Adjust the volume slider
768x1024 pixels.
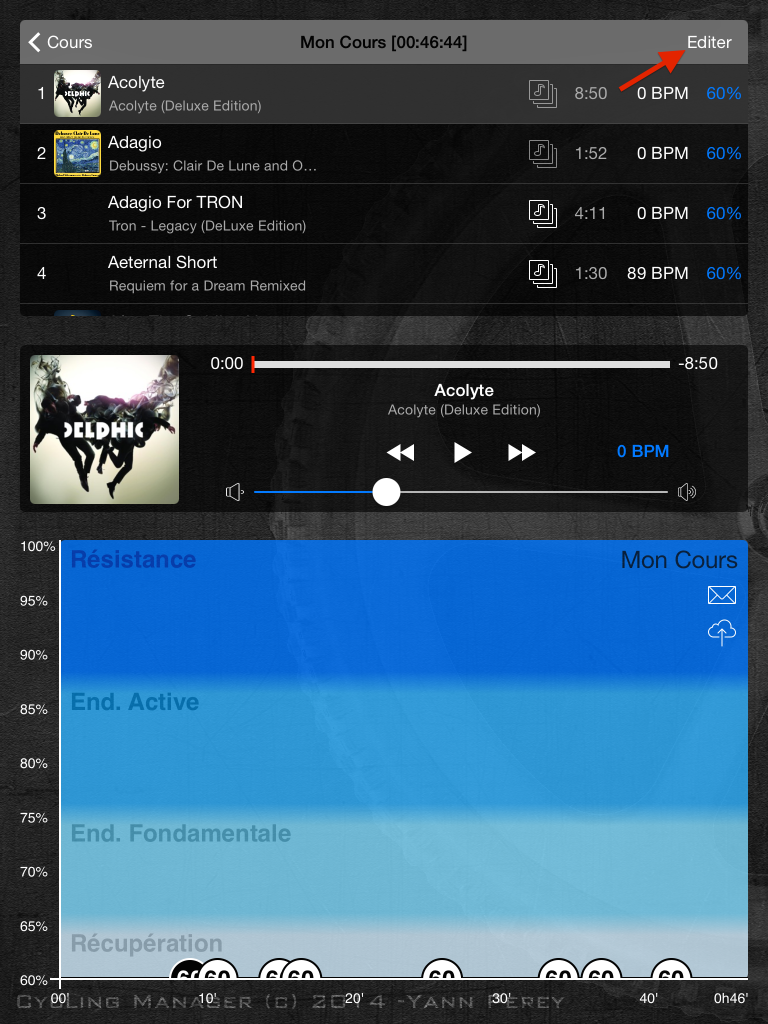point(386,492)
